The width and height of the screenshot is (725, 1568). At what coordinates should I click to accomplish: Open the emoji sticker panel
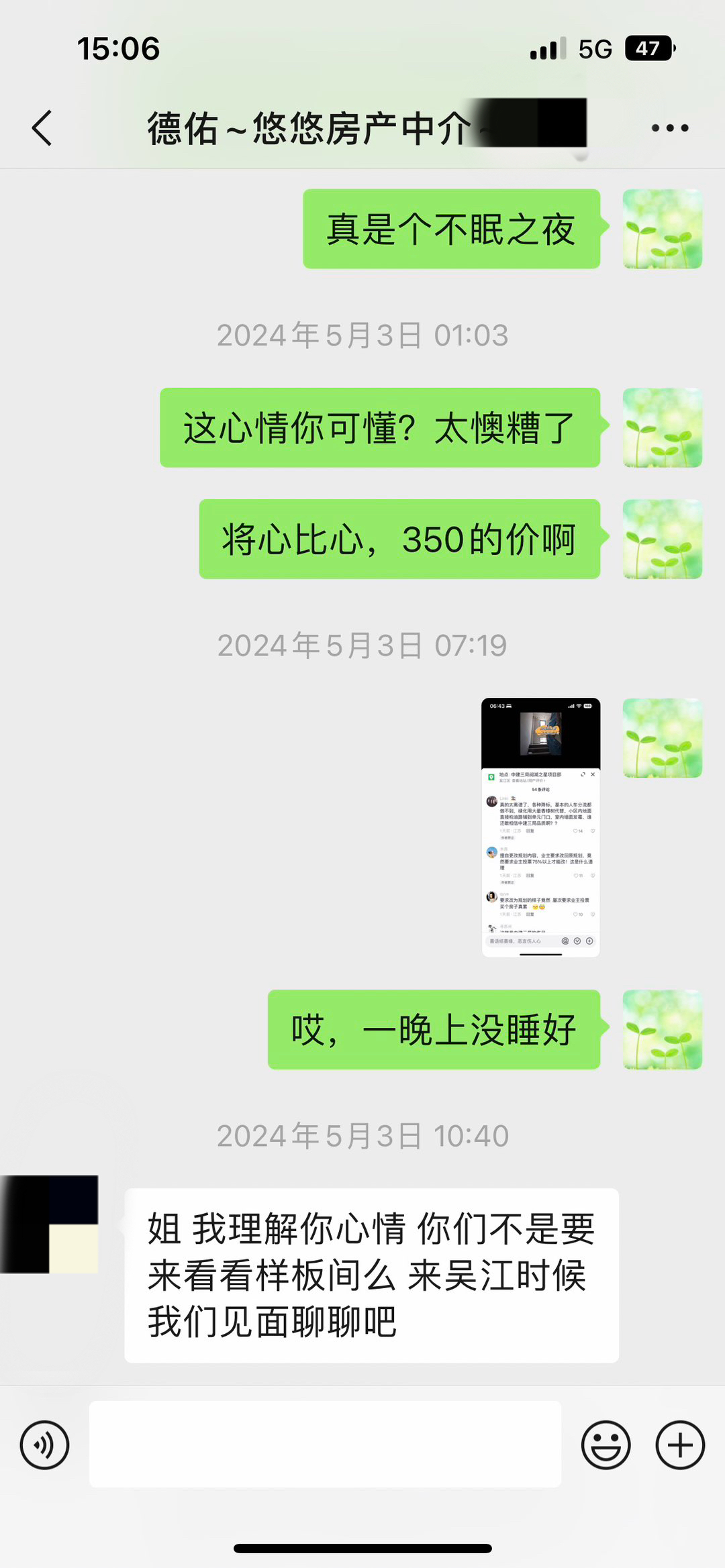click(606, 1445)
